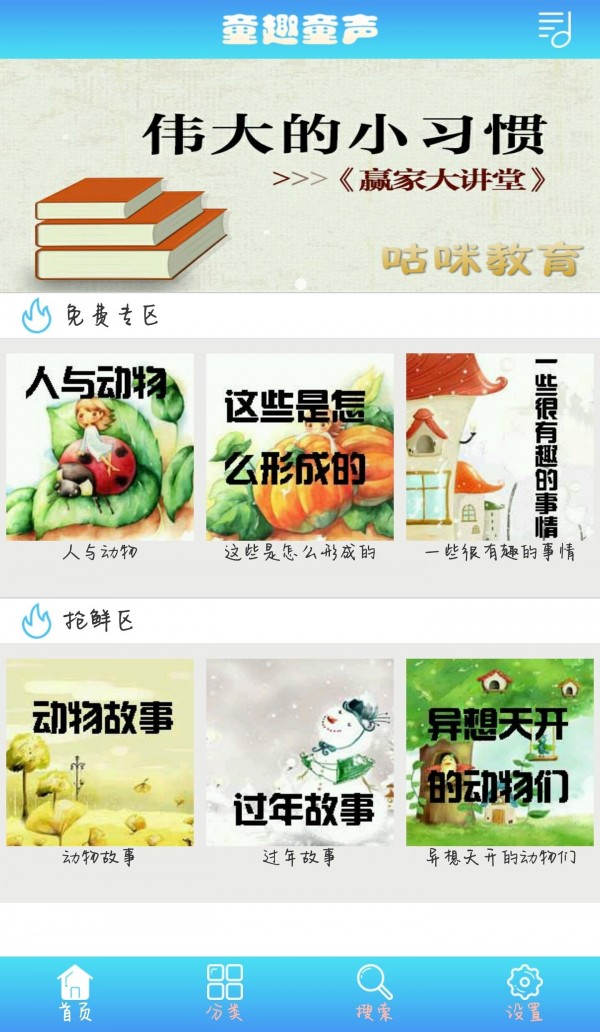Select the 这些是怎么形成的 tile

coord(300,447)
